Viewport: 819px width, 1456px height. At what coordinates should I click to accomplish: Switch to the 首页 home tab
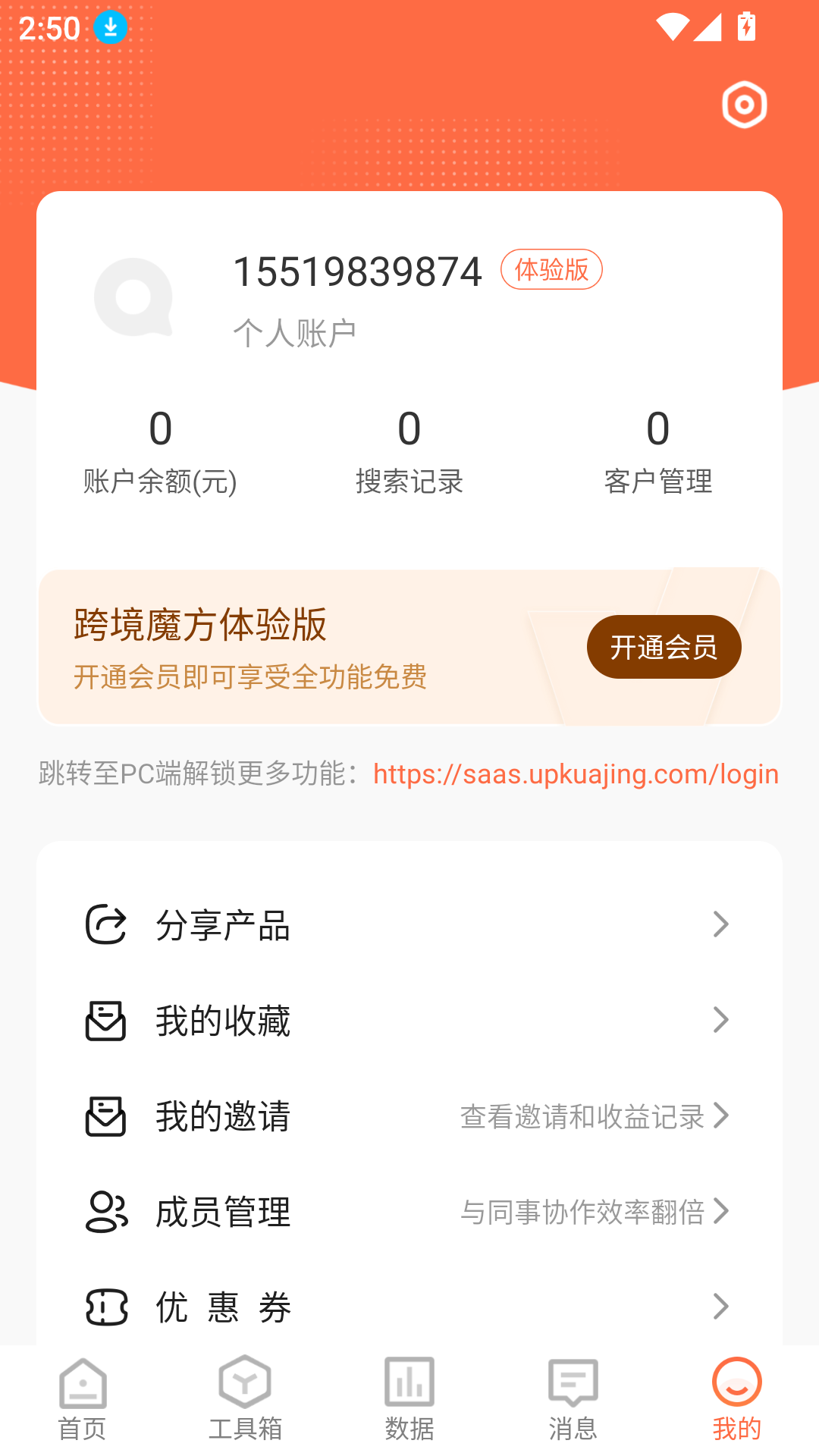82,1400
